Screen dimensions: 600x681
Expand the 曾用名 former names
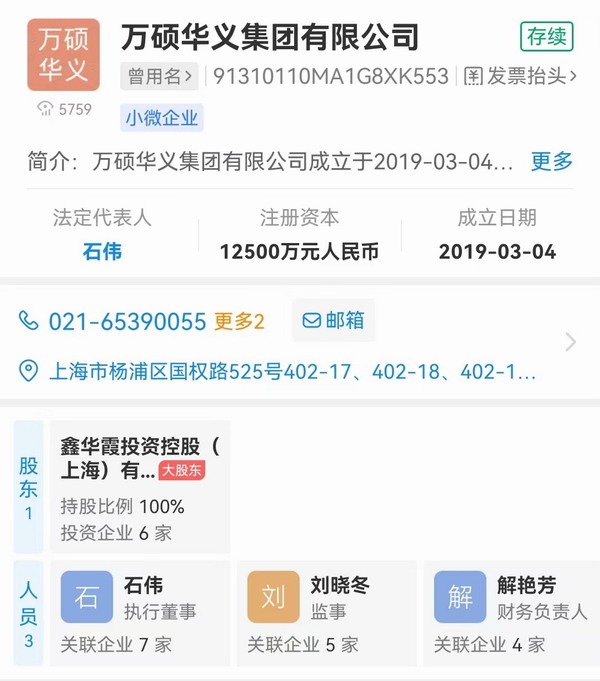click(x=159, y=76)
